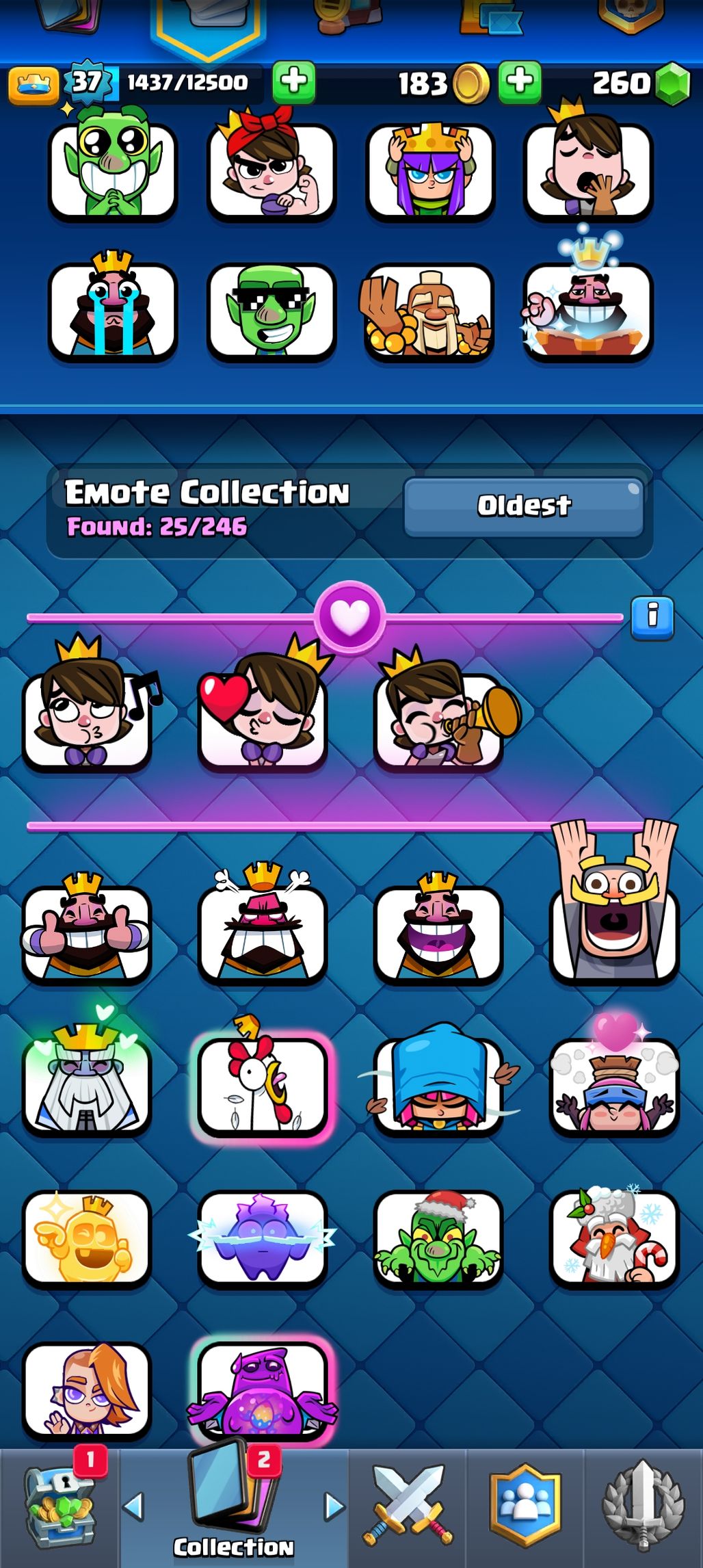Select the yawning princess emote in deck
This screenshot has width=703, height=1568.
tap(588, 171)
